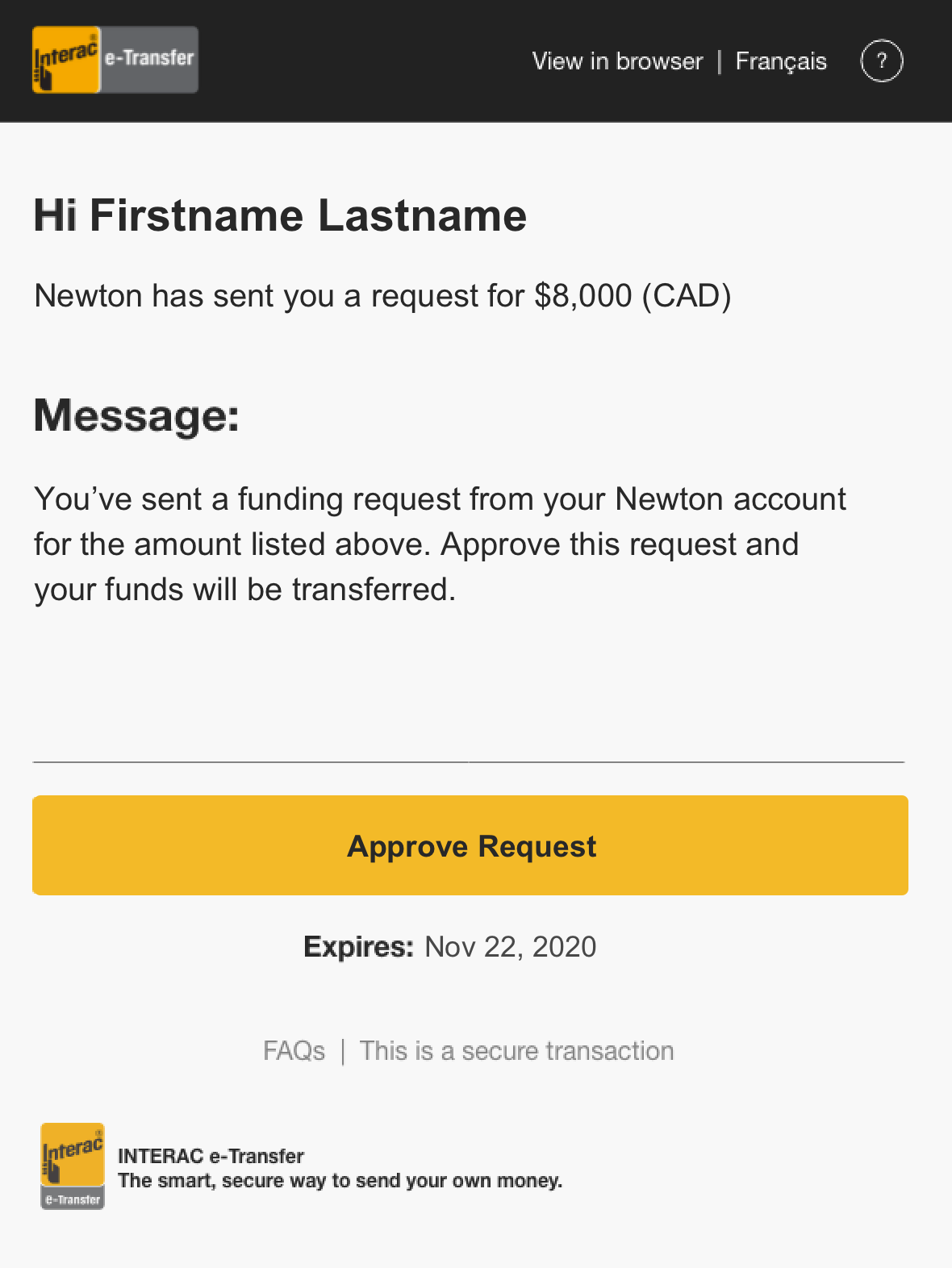The width and height of the screenshot is (952, 1268).
Task: Click the Hi Firstname Lastname greeting
Action: [280, 215]
